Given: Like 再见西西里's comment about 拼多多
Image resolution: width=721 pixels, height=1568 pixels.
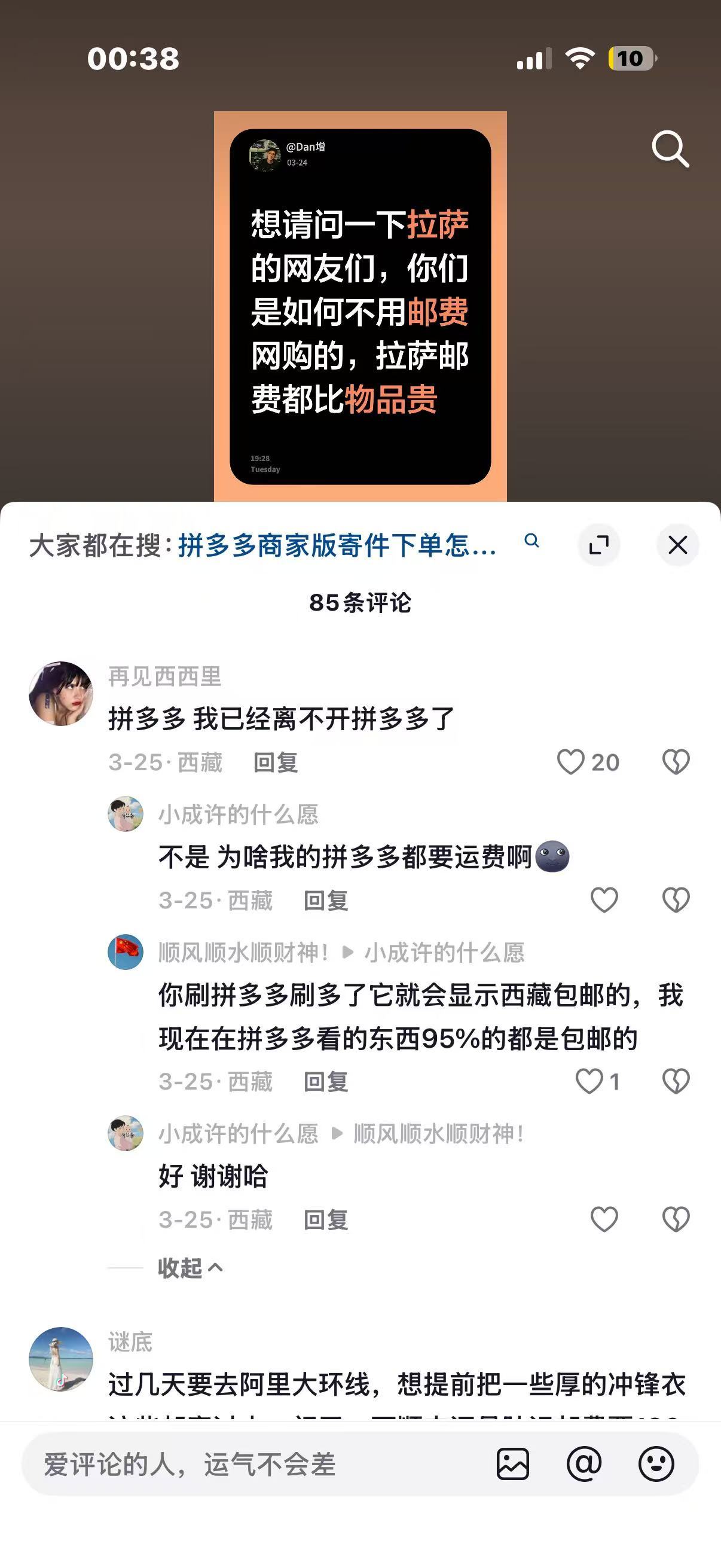Looking at the screenshot, I should [x=573, y=762].
